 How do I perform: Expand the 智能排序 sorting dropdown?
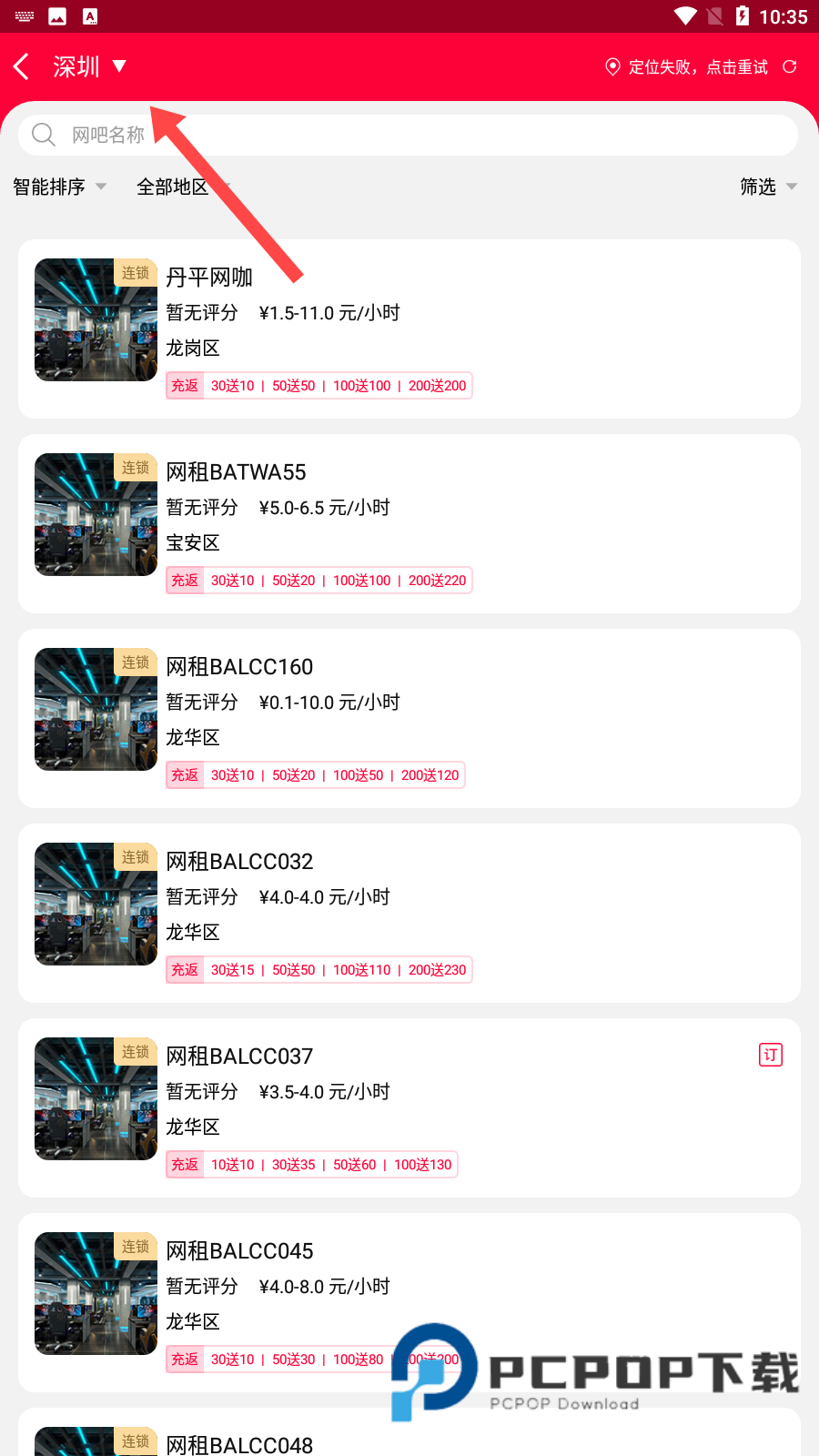pos(59,187)
